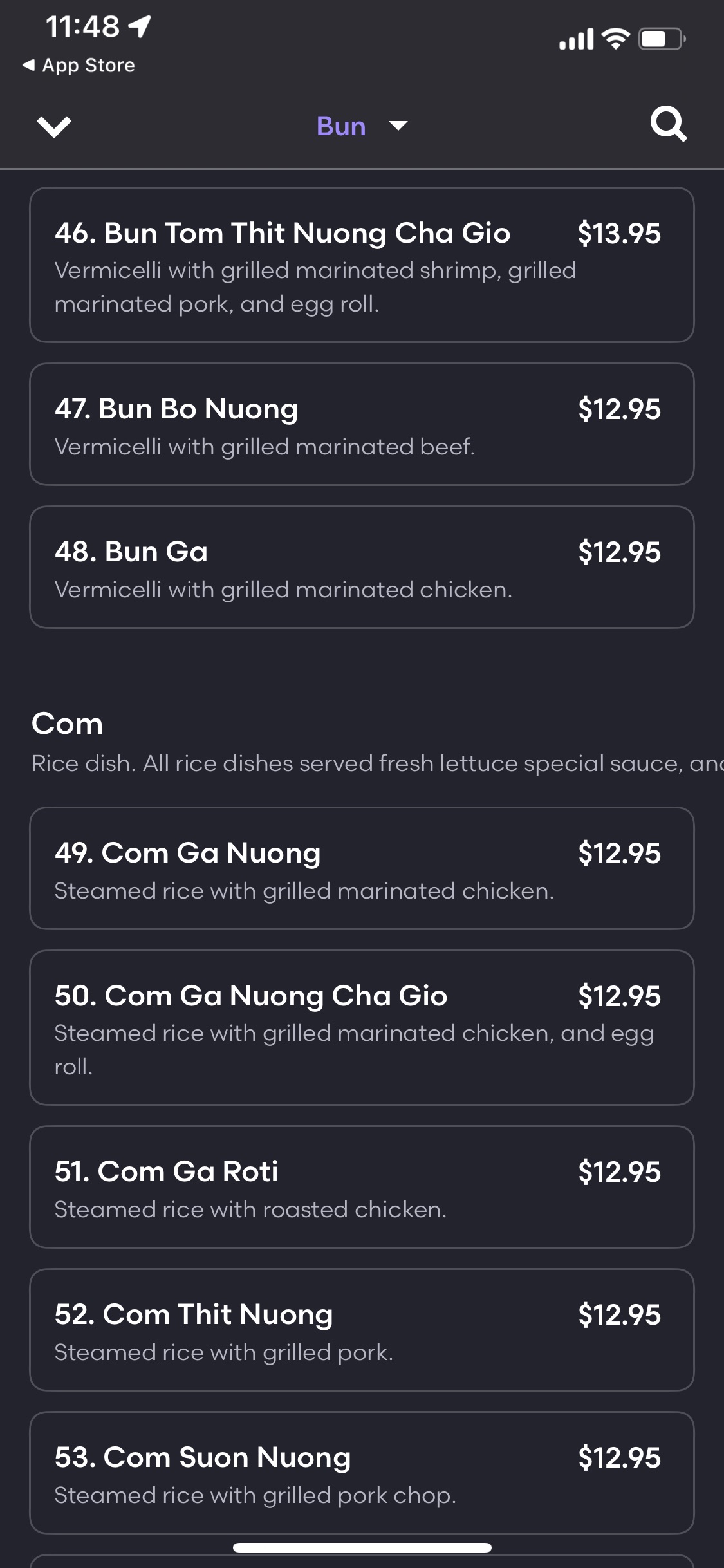Tap 53. Com Suon Nuong card

tap(362, 1473)
